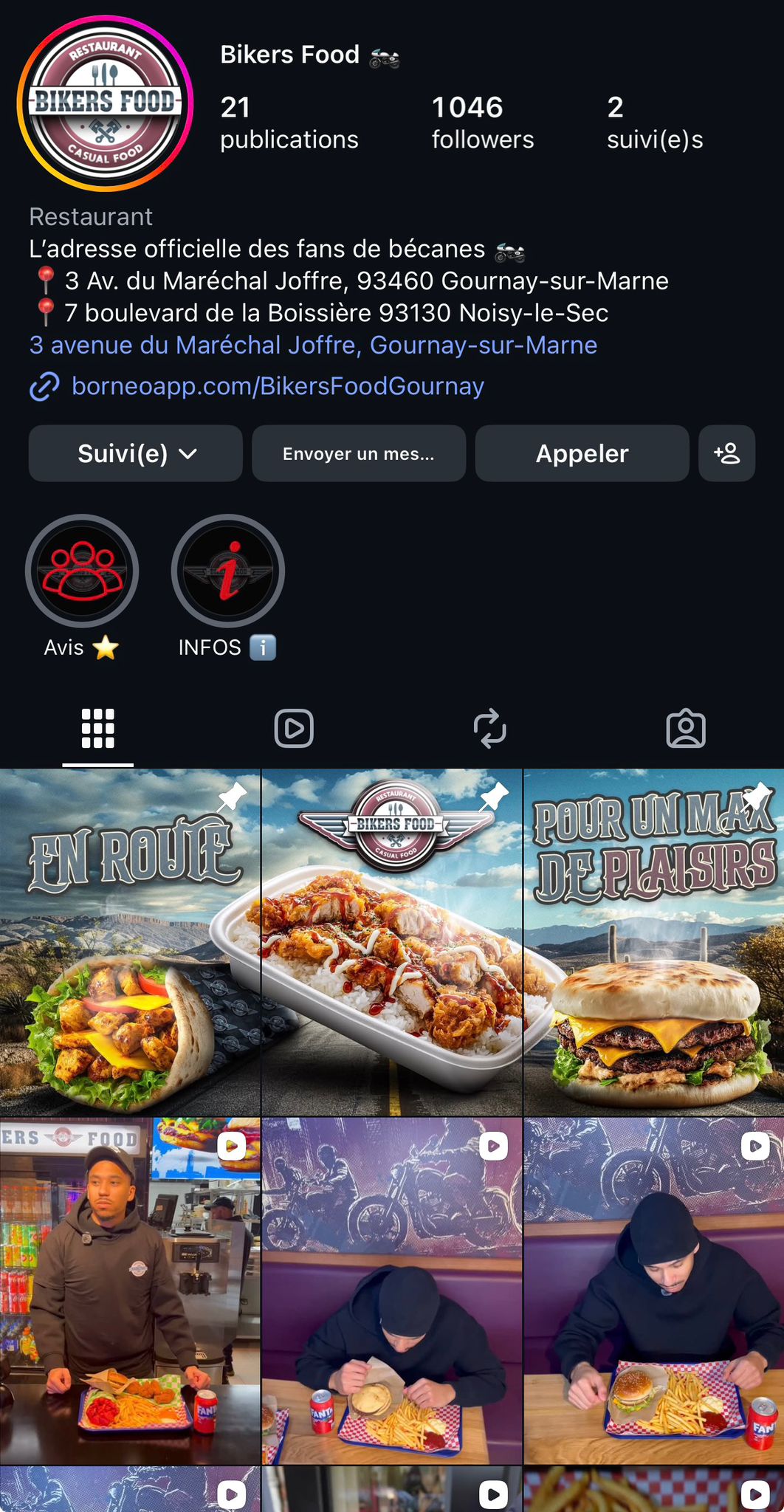The width and height of the screenshot is (784, 1512).
Task: Open the Avis story highlight
Action: 82,570
